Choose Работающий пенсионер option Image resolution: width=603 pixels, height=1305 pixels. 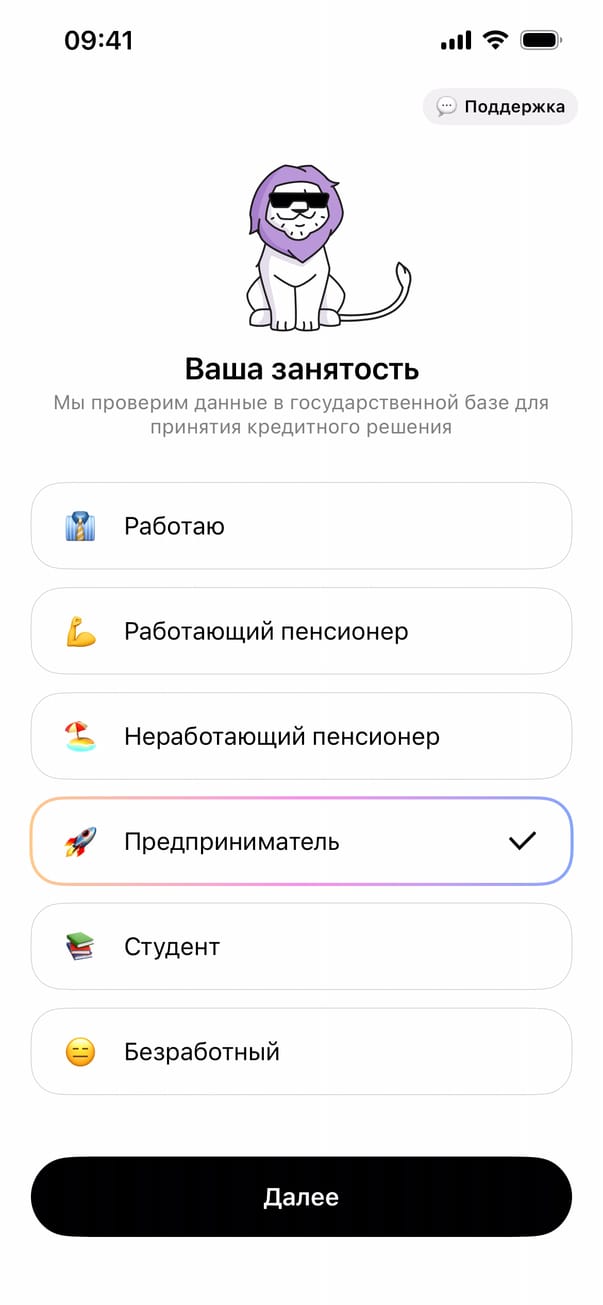click(x=301, y=631)
